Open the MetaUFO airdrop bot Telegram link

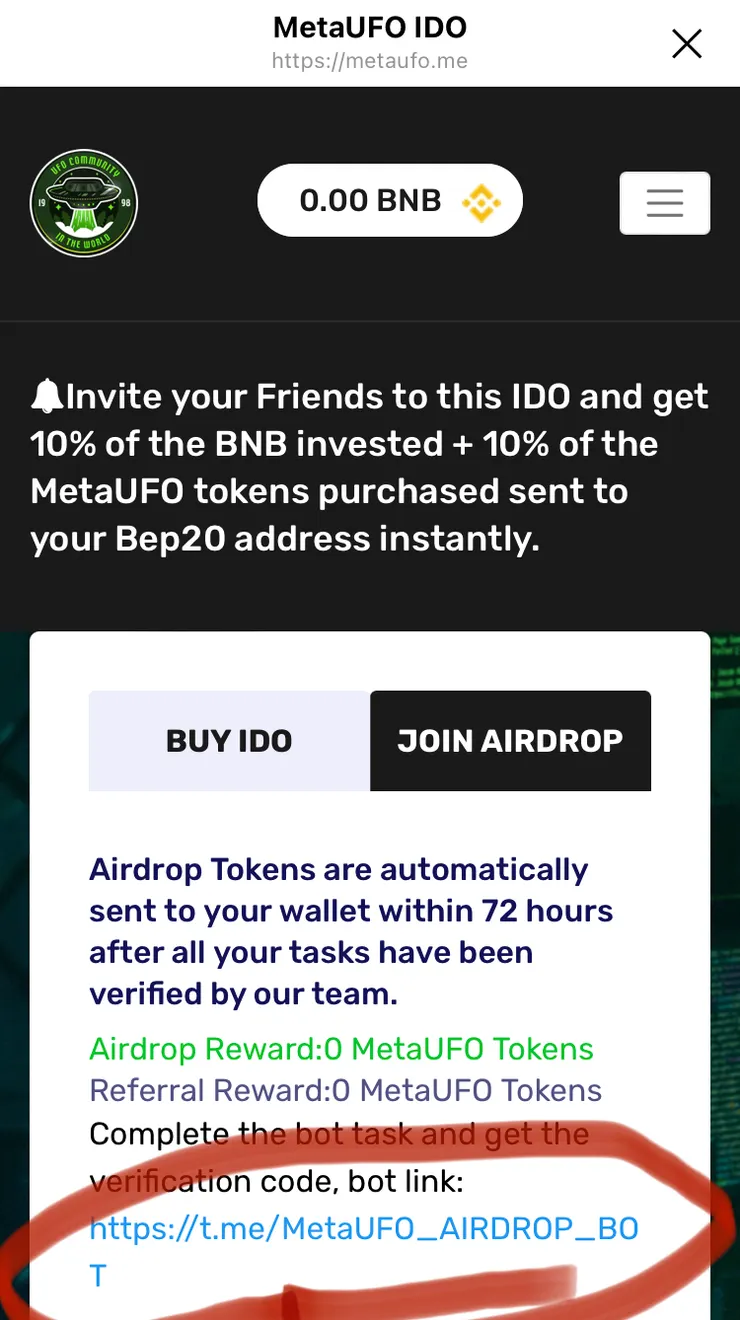[x=364, y=1229]
